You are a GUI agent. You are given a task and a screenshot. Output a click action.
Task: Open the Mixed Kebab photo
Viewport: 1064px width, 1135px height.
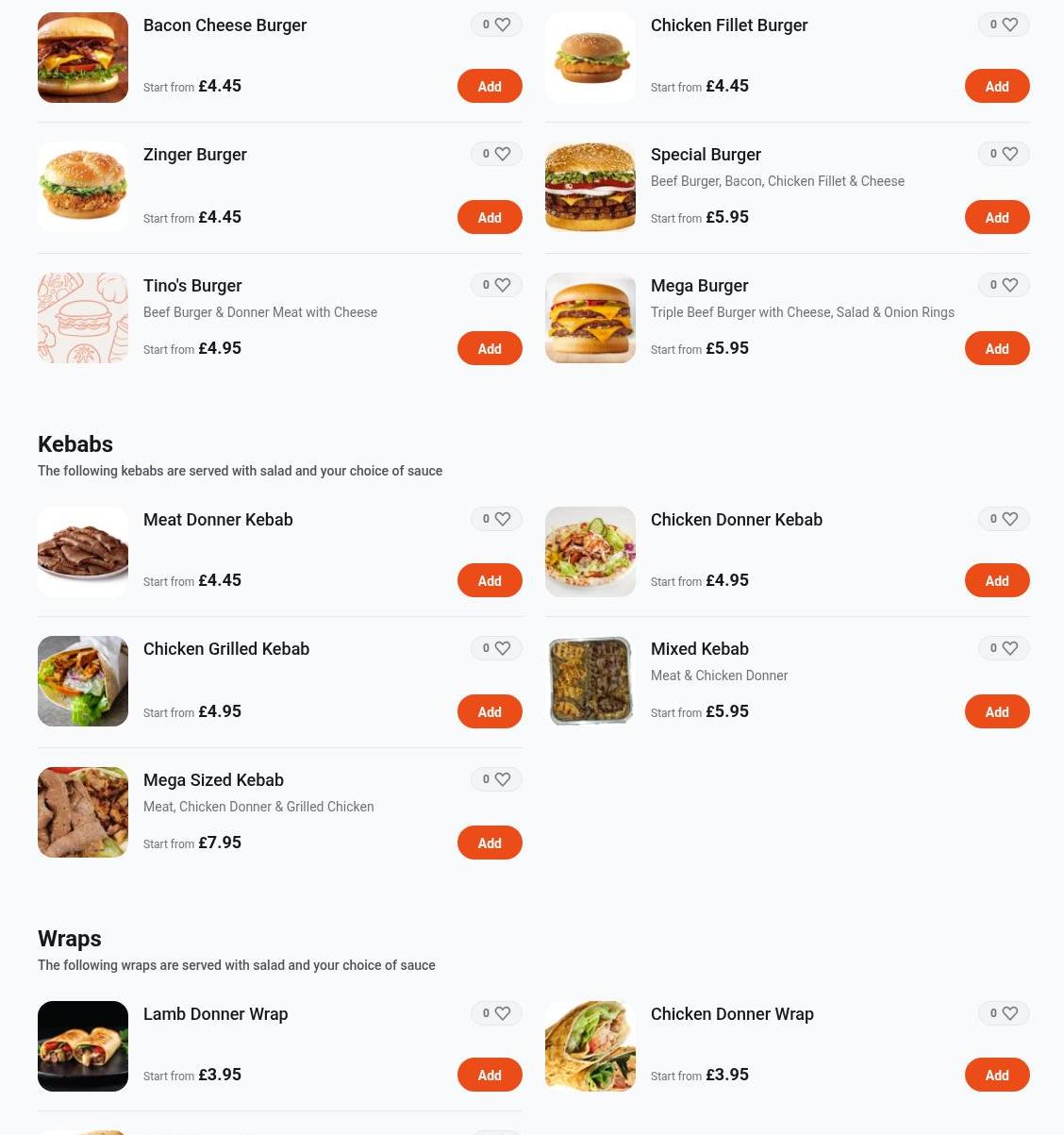590,681
